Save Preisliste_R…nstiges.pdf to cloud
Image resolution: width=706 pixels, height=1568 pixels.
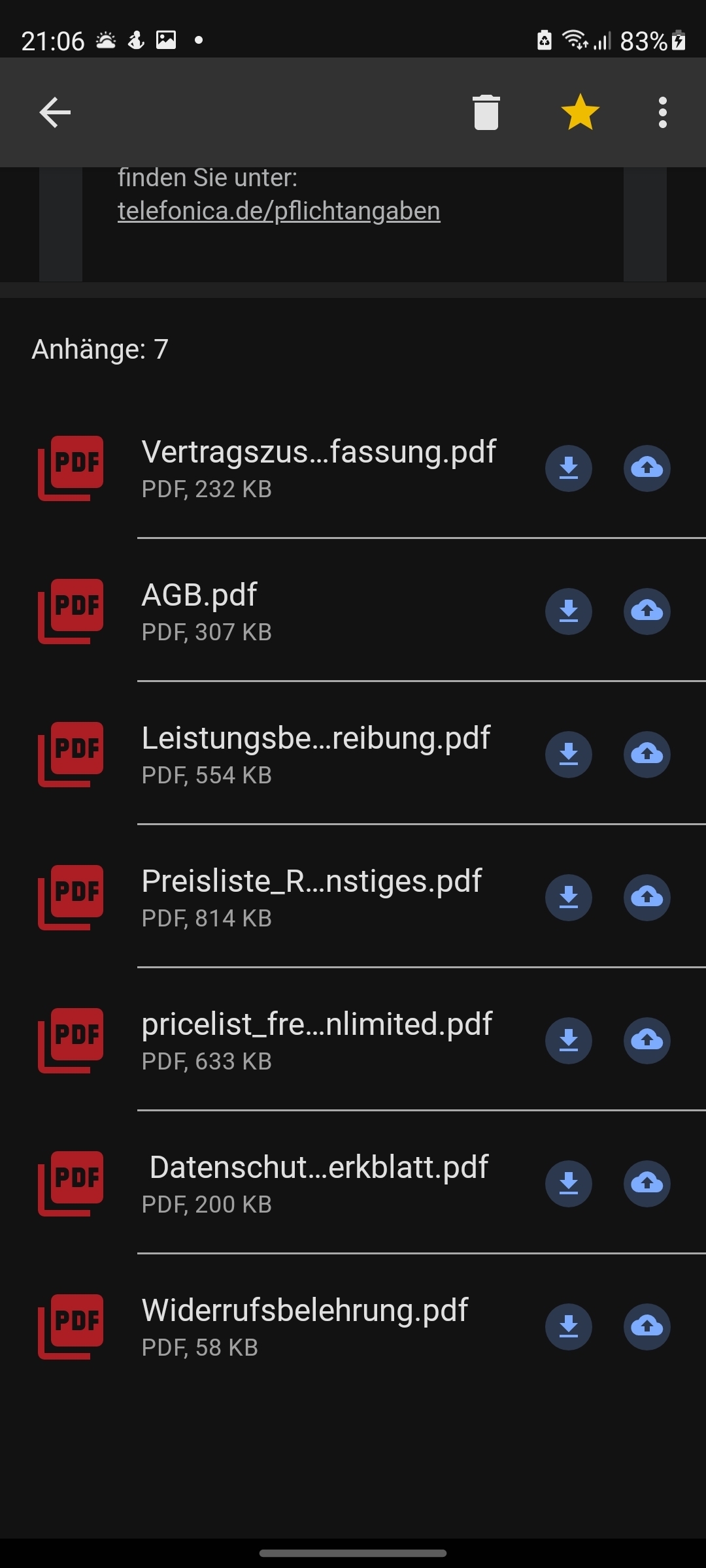click(647, 898)
